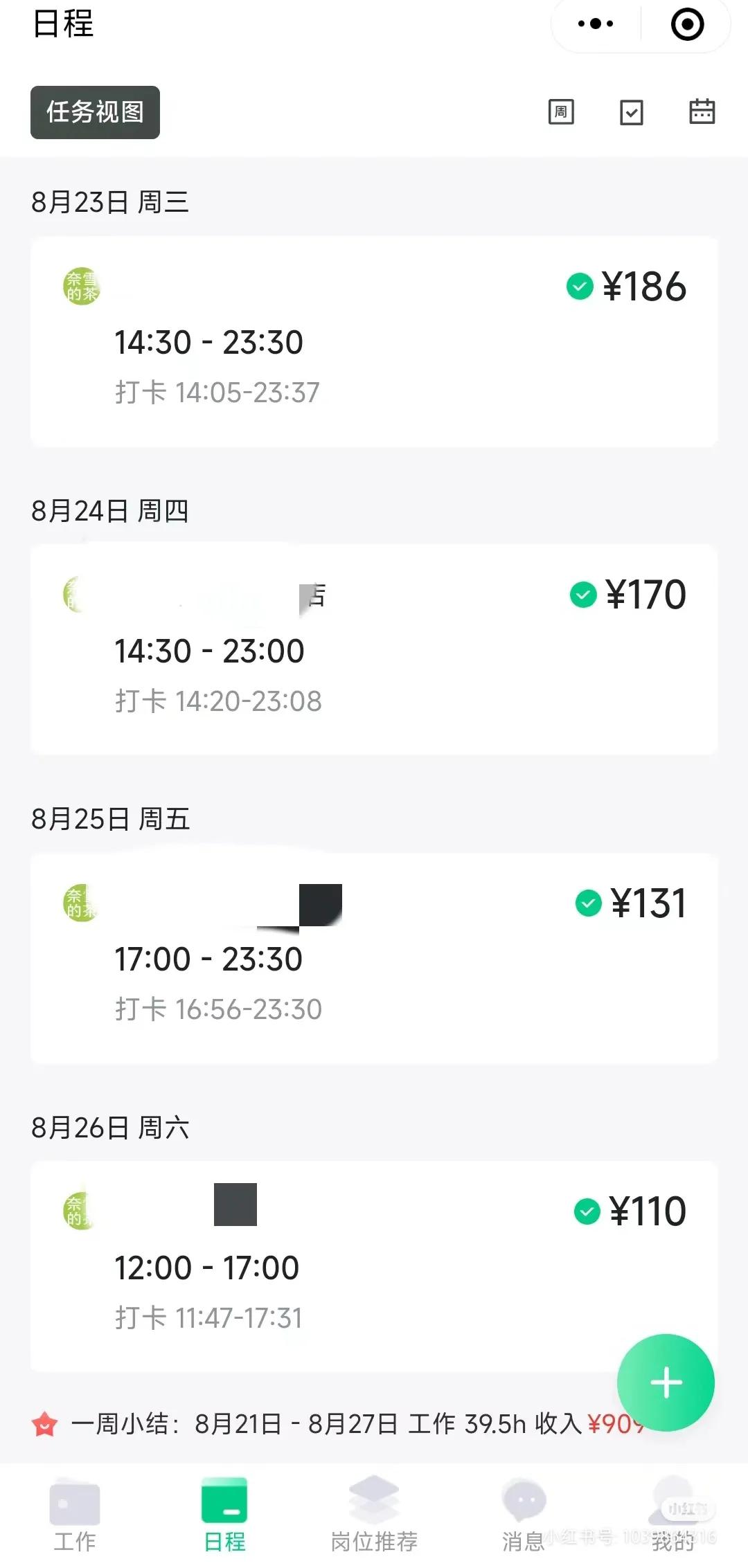The height and width of the screenshot is (1568, 748).
Task: Open the 8月23日 shift card worth ¥186
Action: point(374,341)
